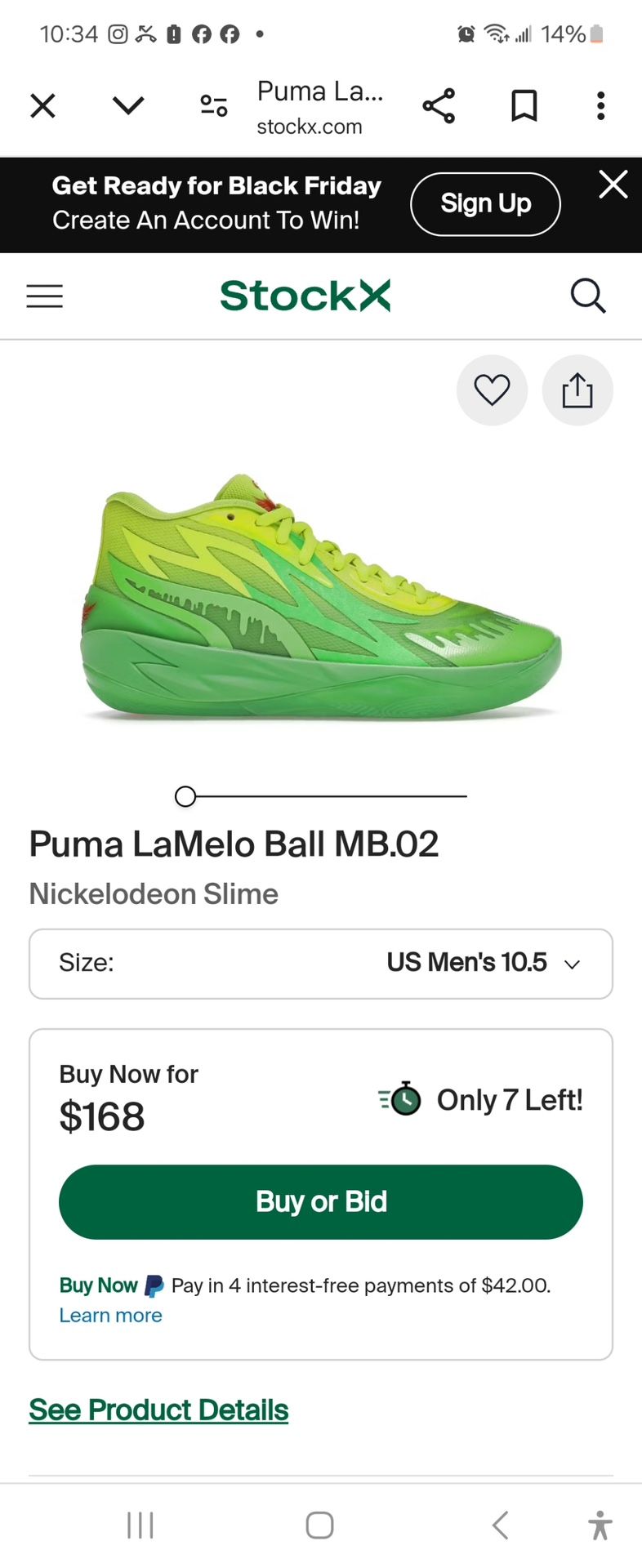Dismiss the Black Friday banner
The height and width of the screenshot is (1568, 642).
click(x=613, y=185)
